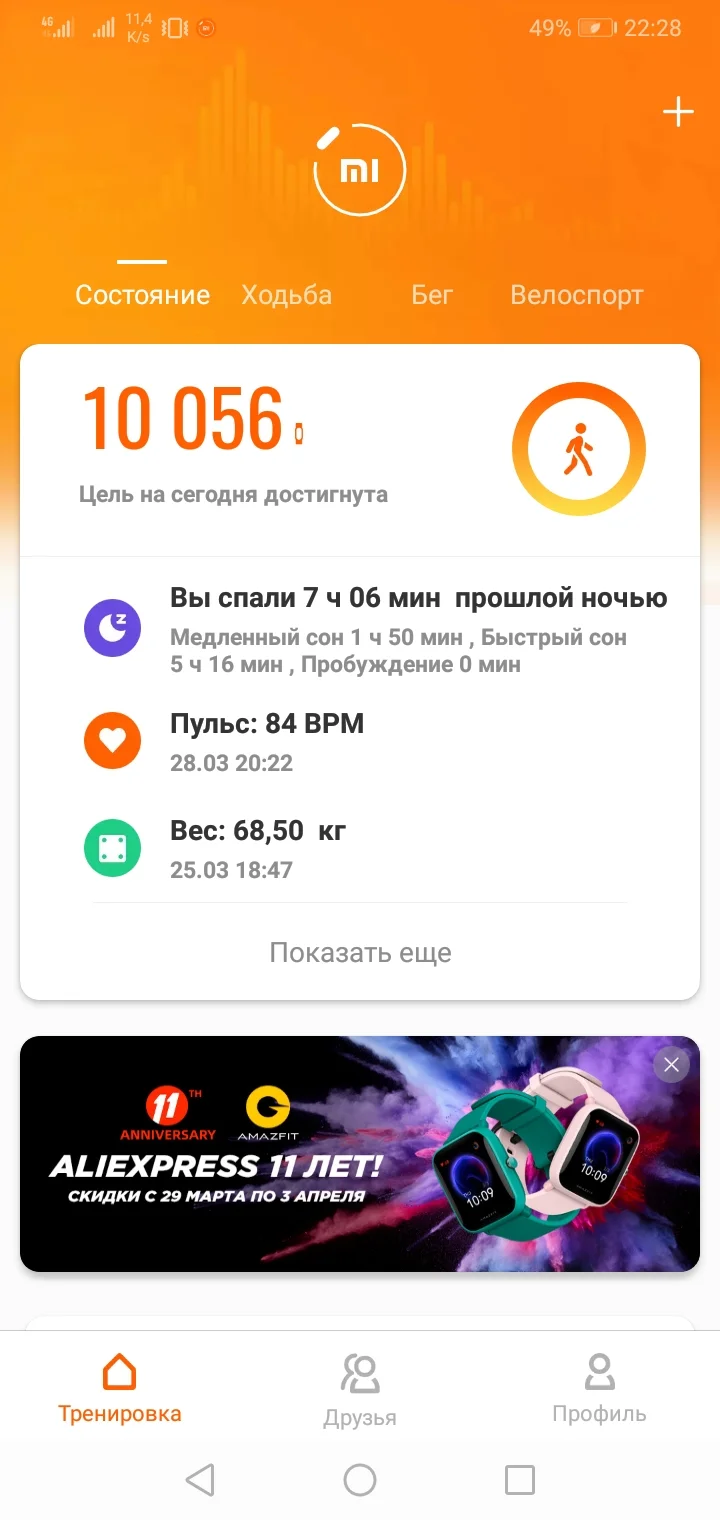Open the Бег tab
Viewport: 720px width, 1520px height.
(x=430, y=294)
